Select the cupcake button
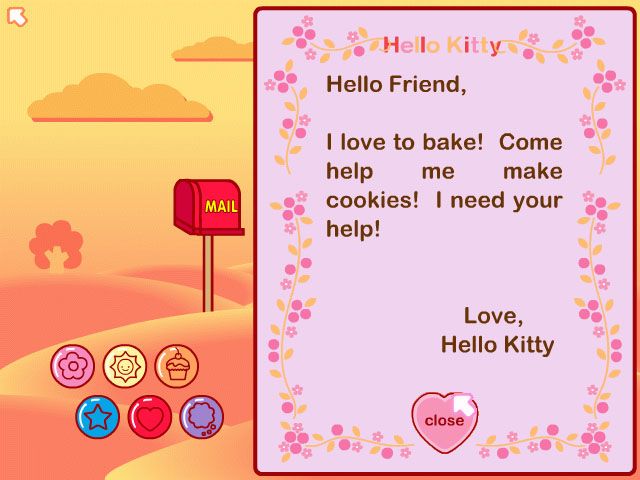Screen dimensions: 640x480 176,367
